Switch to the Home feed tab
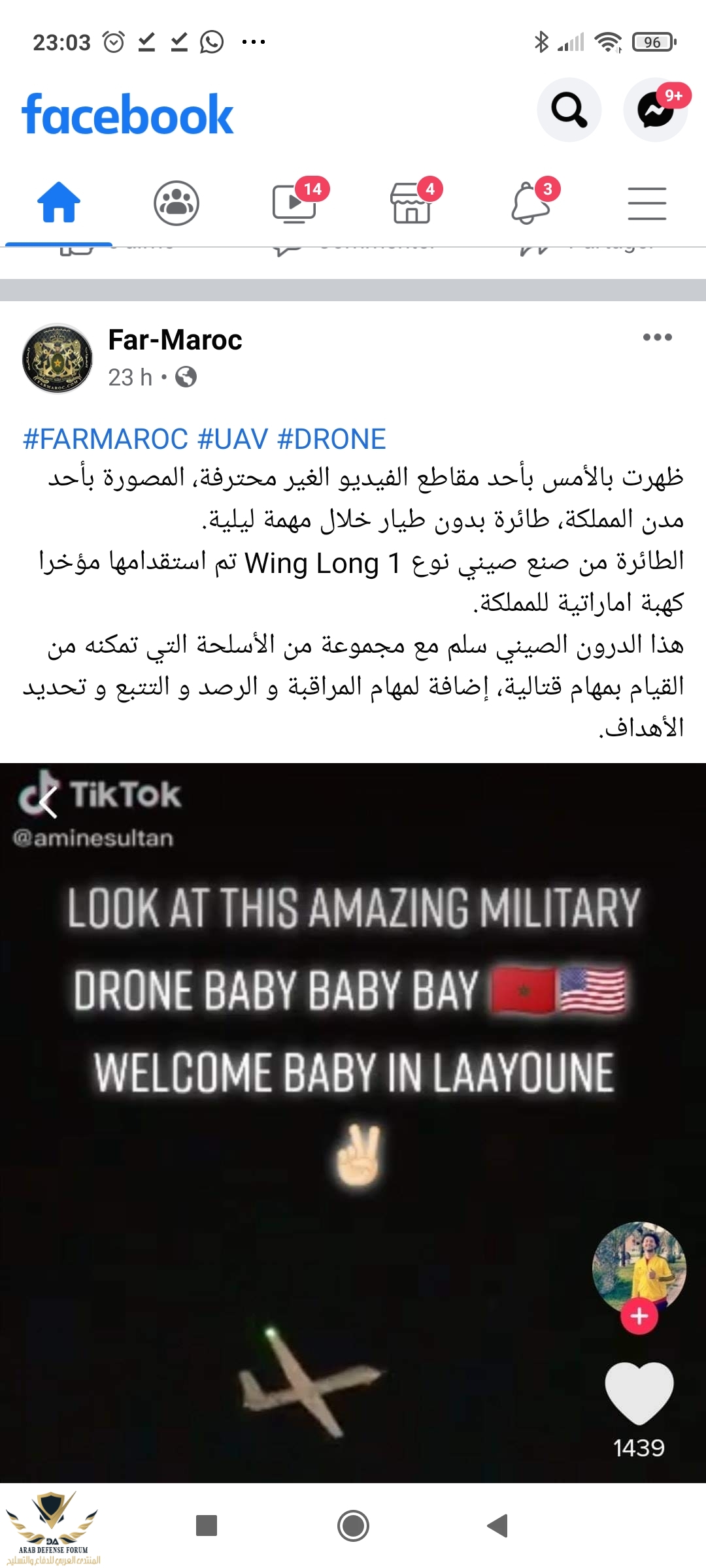Screen dimensions: 706x1568 point(59,203)
